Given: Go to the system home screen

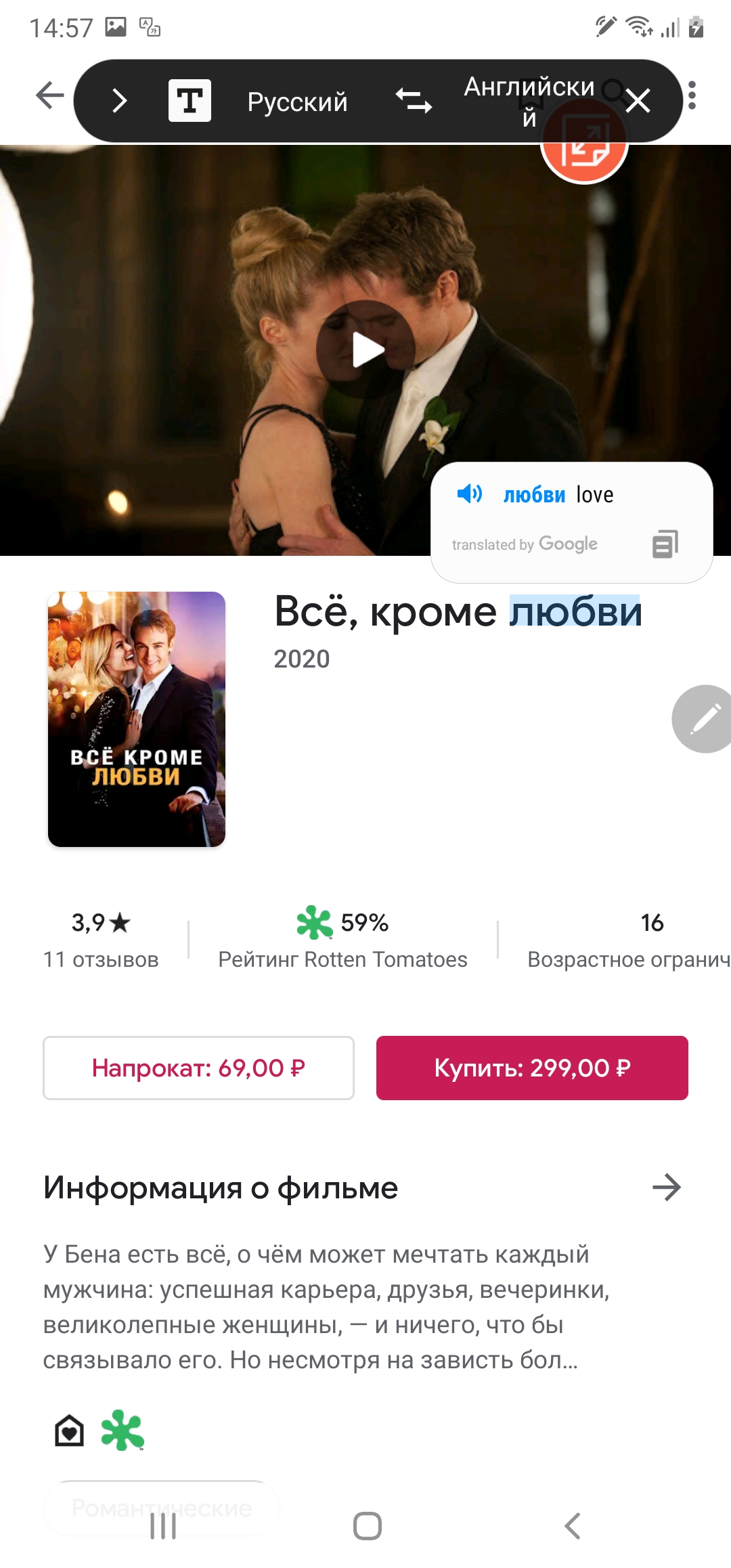Looking at the screenshot, I should click(x=367, y=1525).
